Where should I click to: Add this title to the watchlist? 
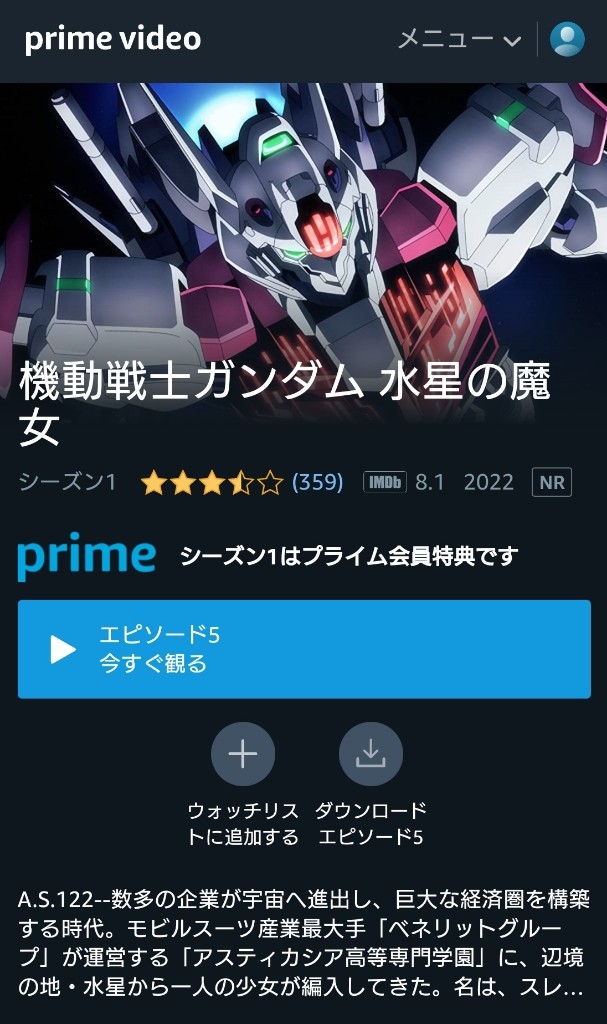(x=242, y=754)
